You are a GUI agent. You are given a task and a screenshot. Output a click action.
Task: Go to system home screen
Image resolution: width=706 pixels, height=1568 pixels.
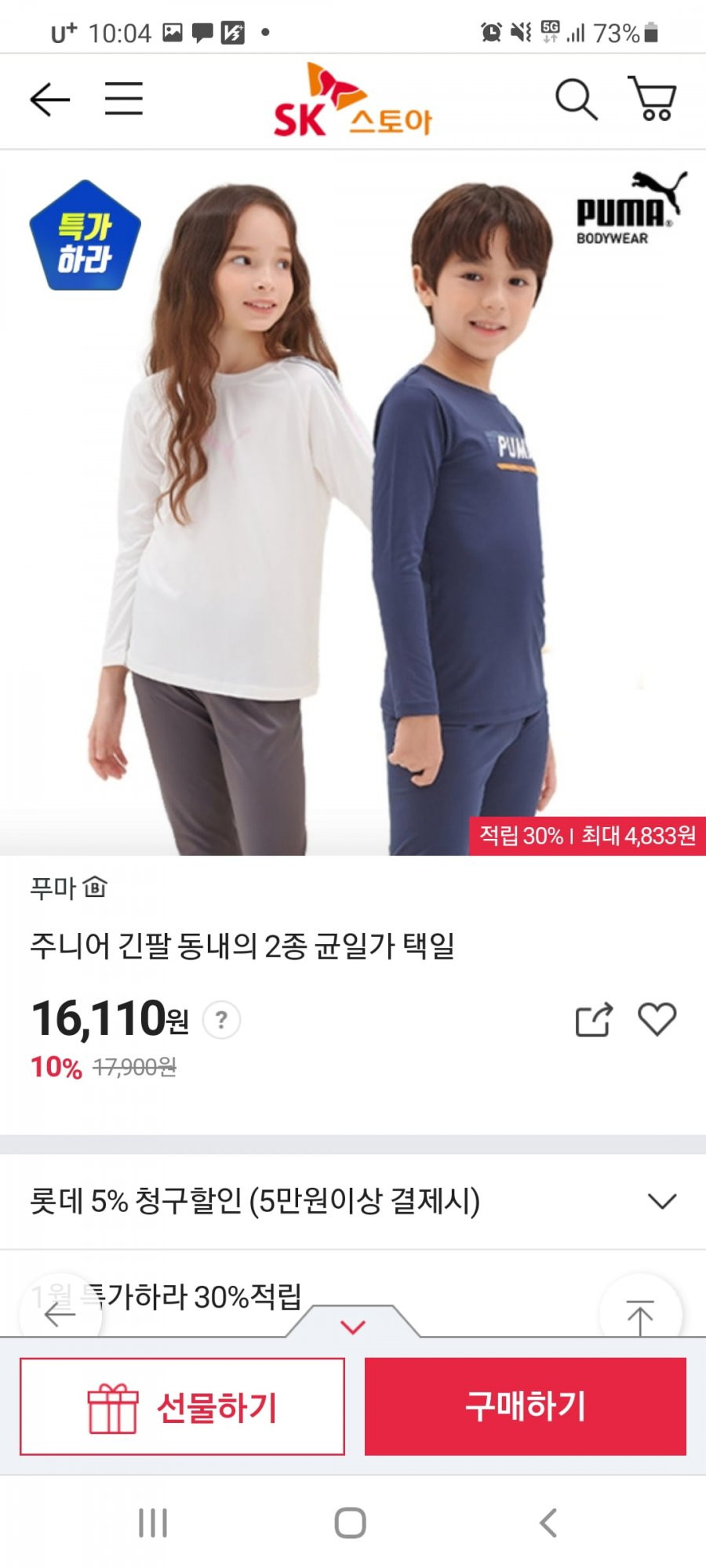tap(351, 1523)
